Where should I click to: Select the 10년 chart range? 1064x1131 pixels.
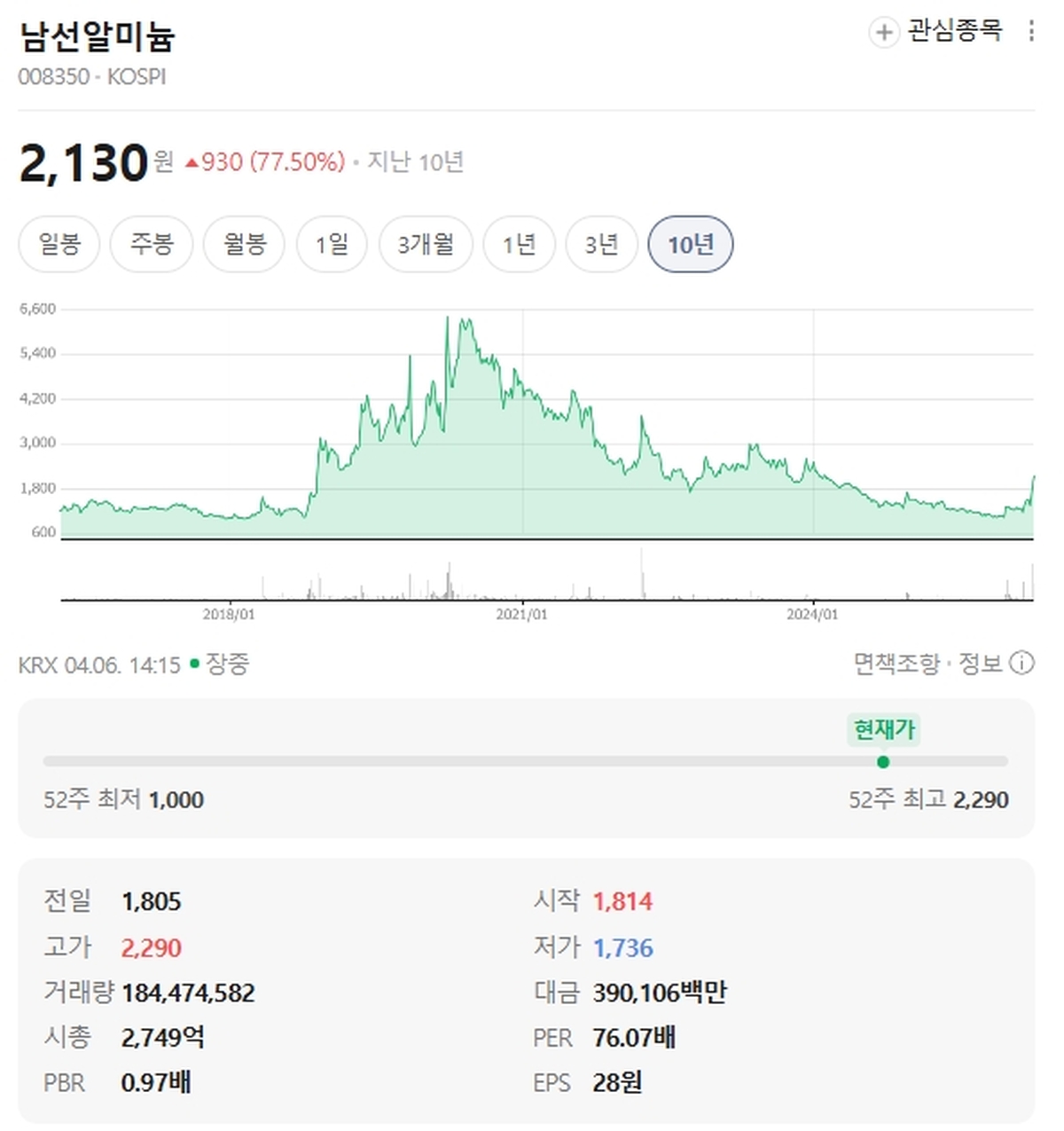coord(691,244)
